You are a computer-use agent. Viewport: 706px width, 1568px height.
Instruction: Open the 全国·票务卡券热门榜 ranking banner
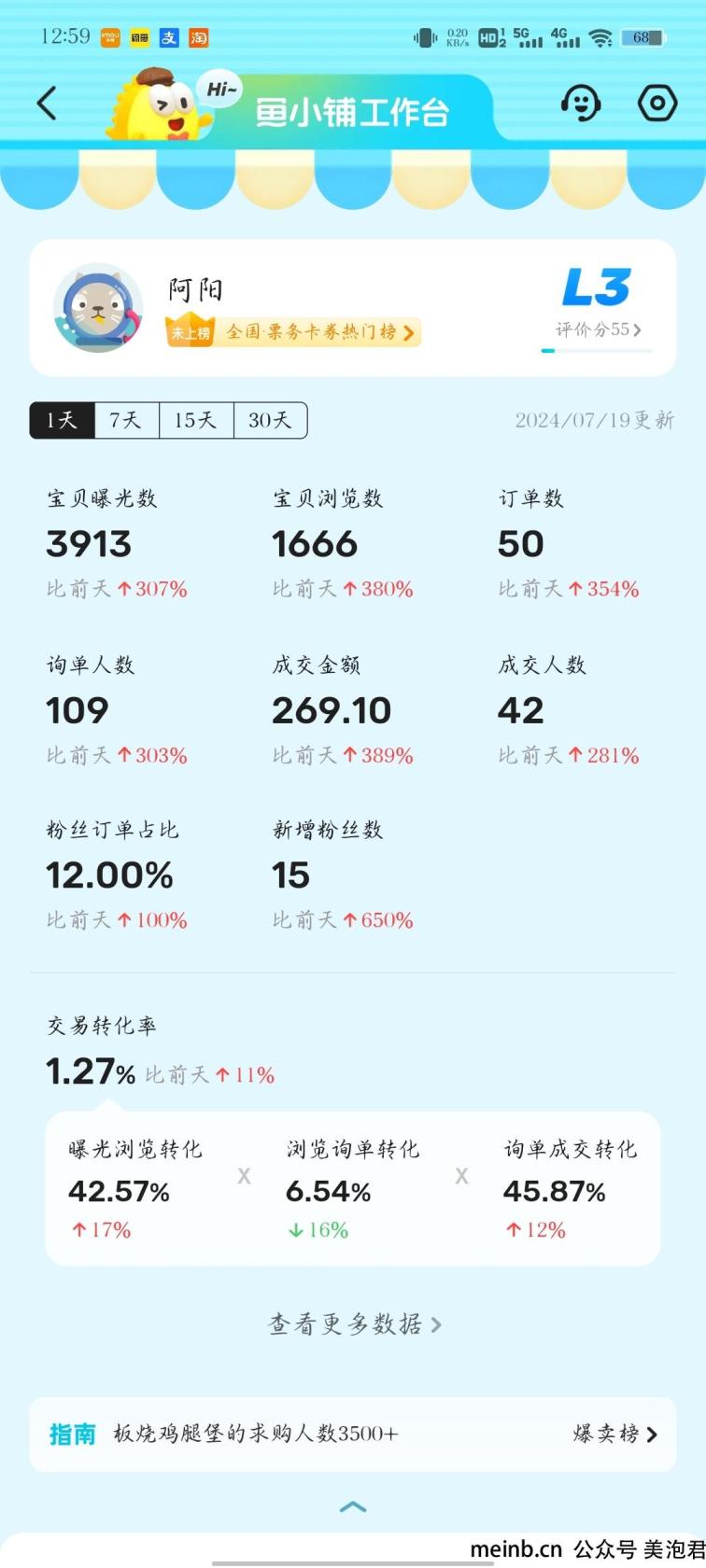[293, 332]
